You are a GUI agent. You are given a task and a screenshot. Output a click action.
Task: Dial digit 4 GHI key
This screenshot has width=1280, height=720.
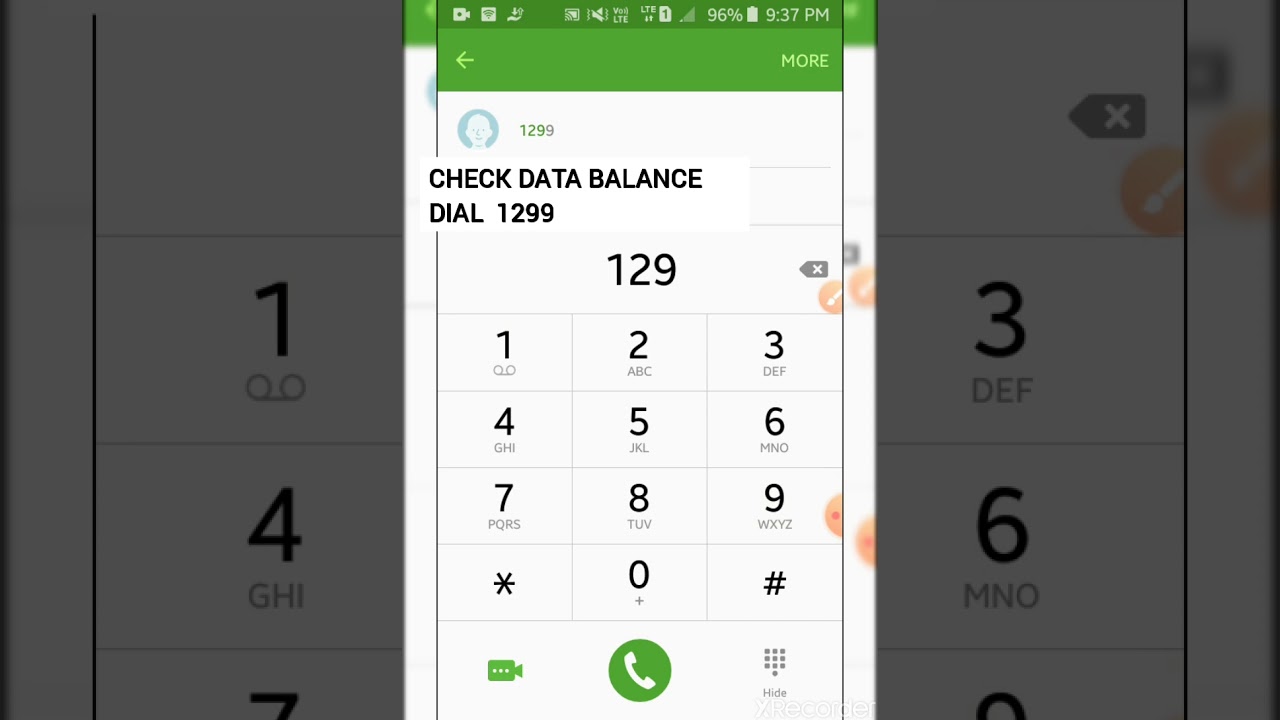[504, 429]
